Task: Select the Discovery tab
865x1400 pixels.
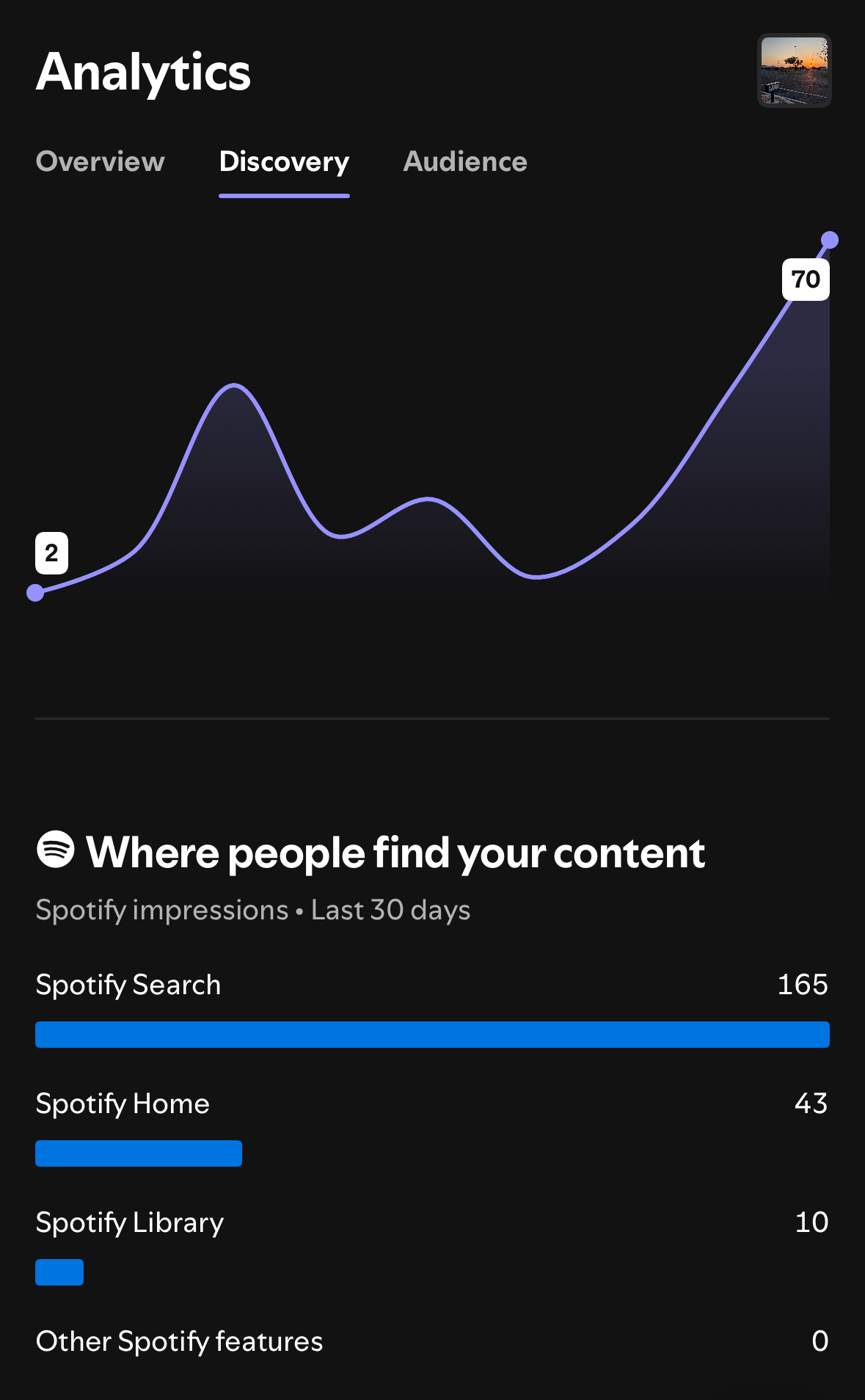Action: click(x=284, y=161)
